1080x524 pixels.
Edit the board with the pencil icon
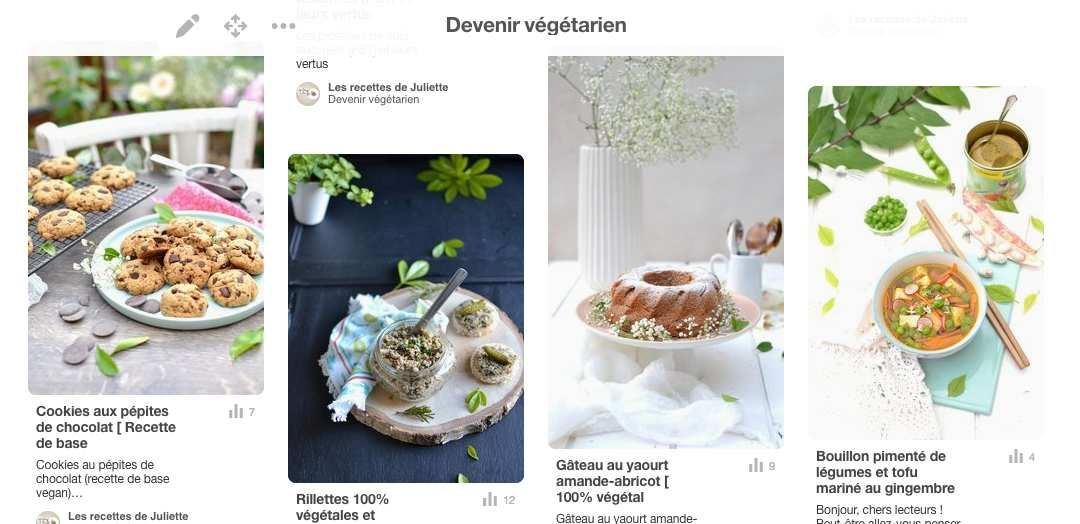(187, 26)
